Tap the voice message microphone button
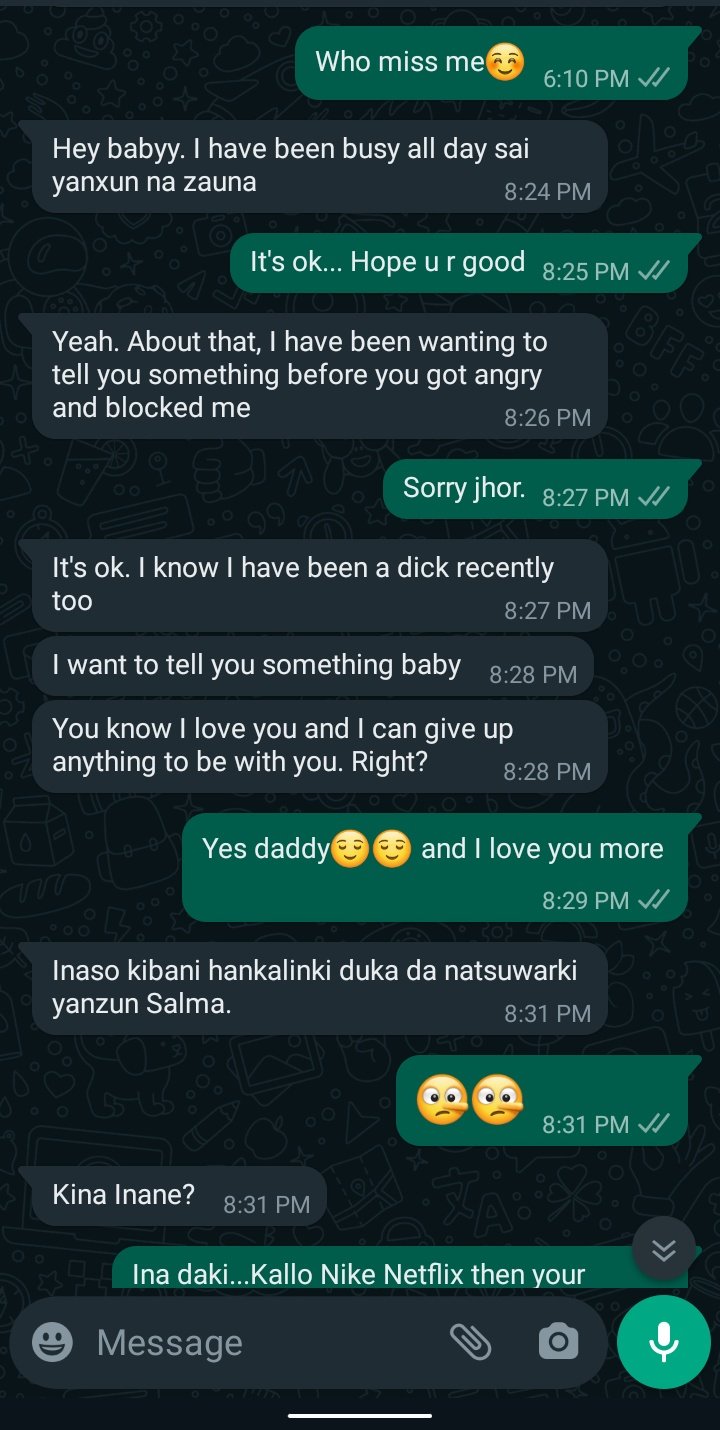The height and width of the screenshot is (1430, 720). click(x=664, y=1342)
